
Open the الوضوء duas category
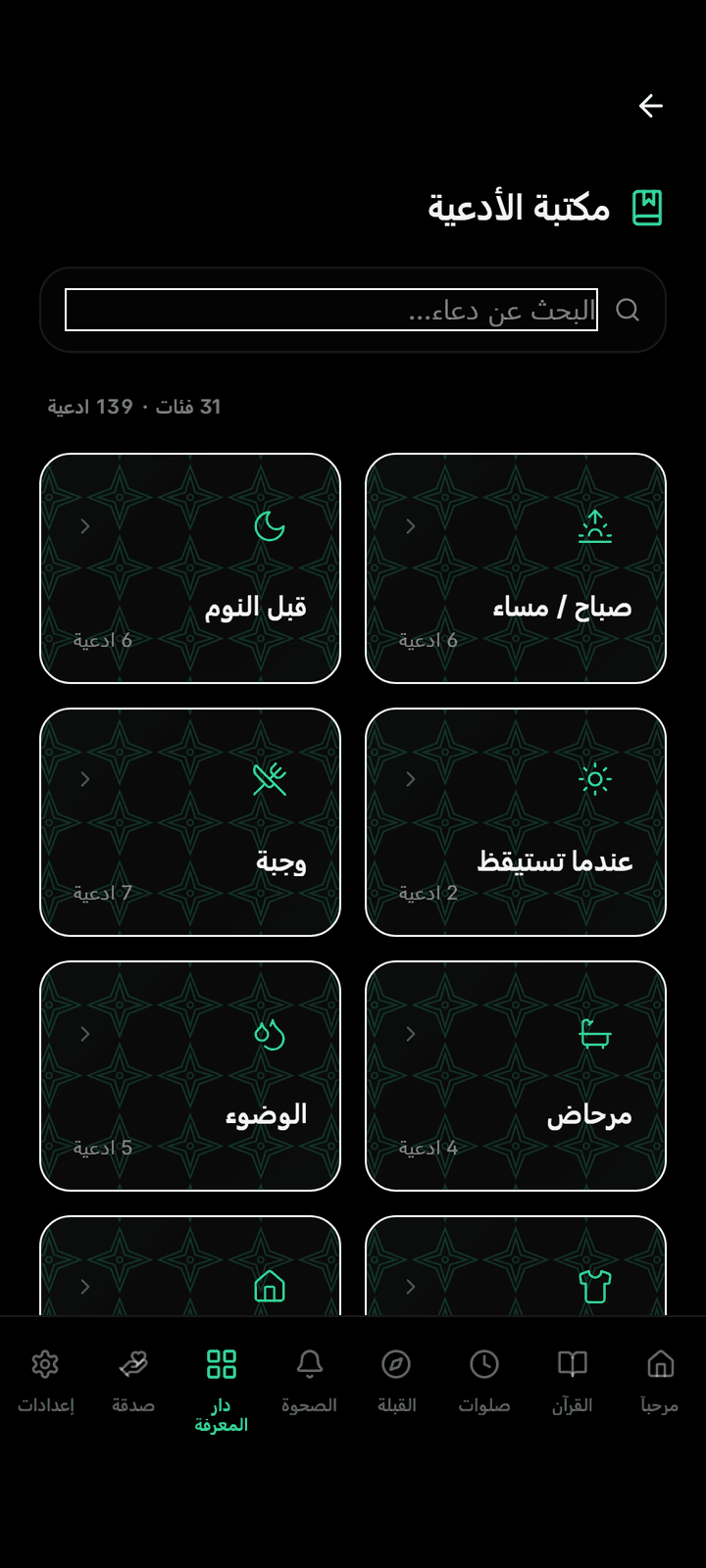tap(190, 1076)
